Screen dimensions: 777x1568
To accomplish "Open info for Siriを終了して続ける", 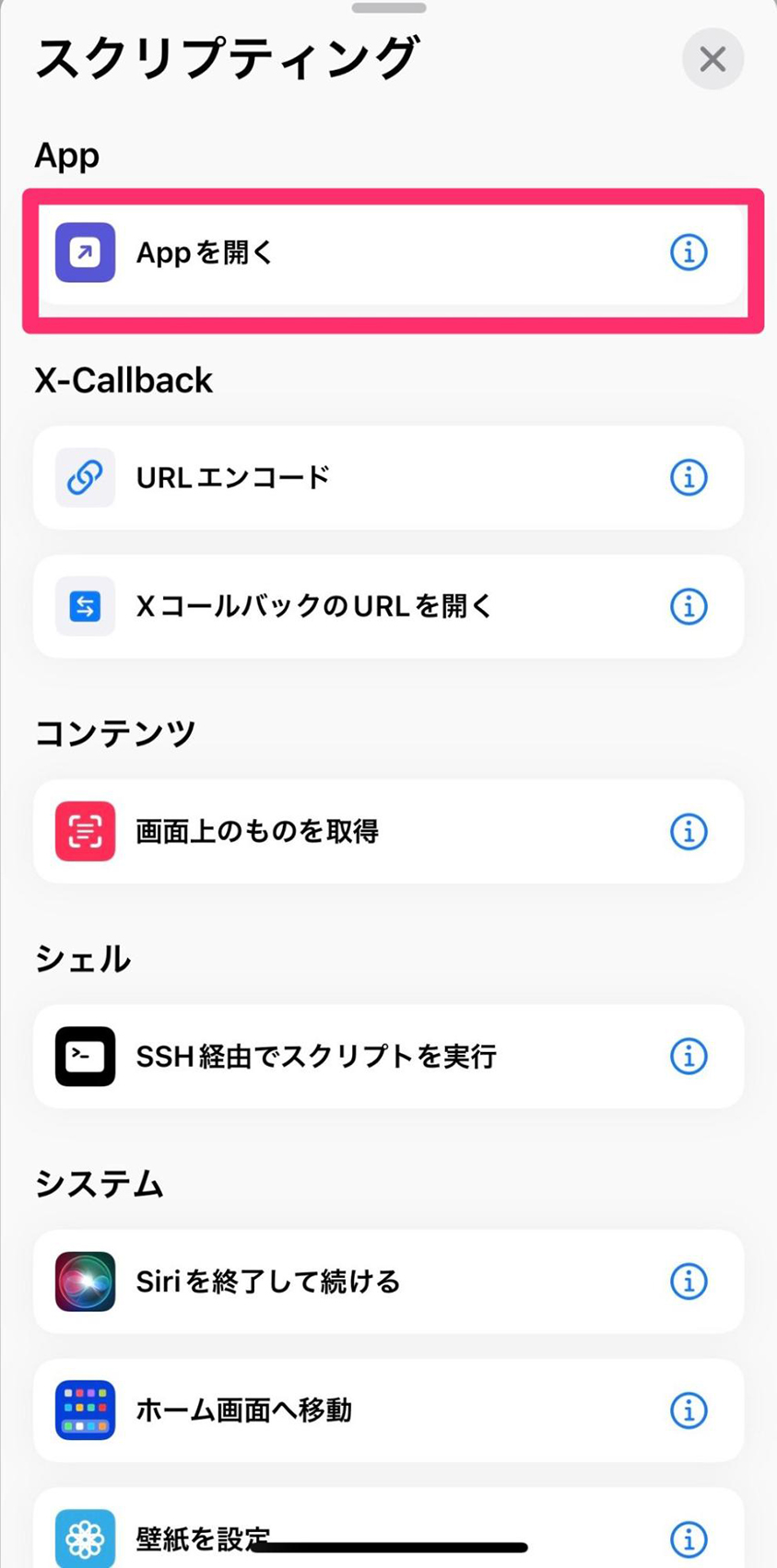I will pos(689,1281).
